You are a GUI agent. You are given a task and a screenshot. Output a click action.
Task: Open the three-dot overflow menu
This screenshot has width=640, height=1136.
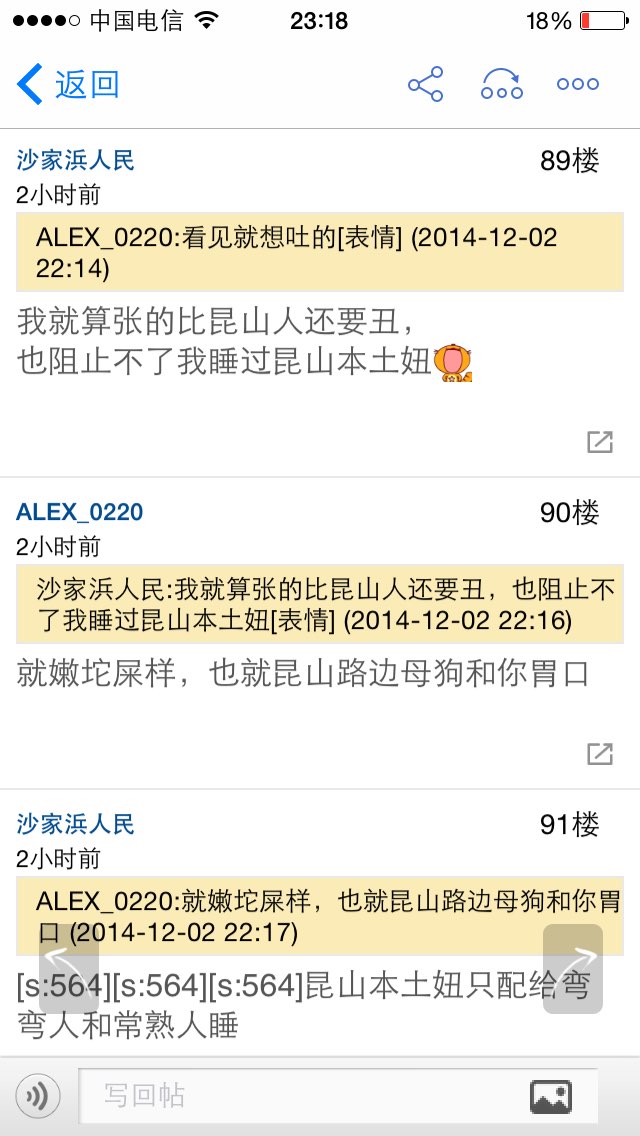(578, 84)
